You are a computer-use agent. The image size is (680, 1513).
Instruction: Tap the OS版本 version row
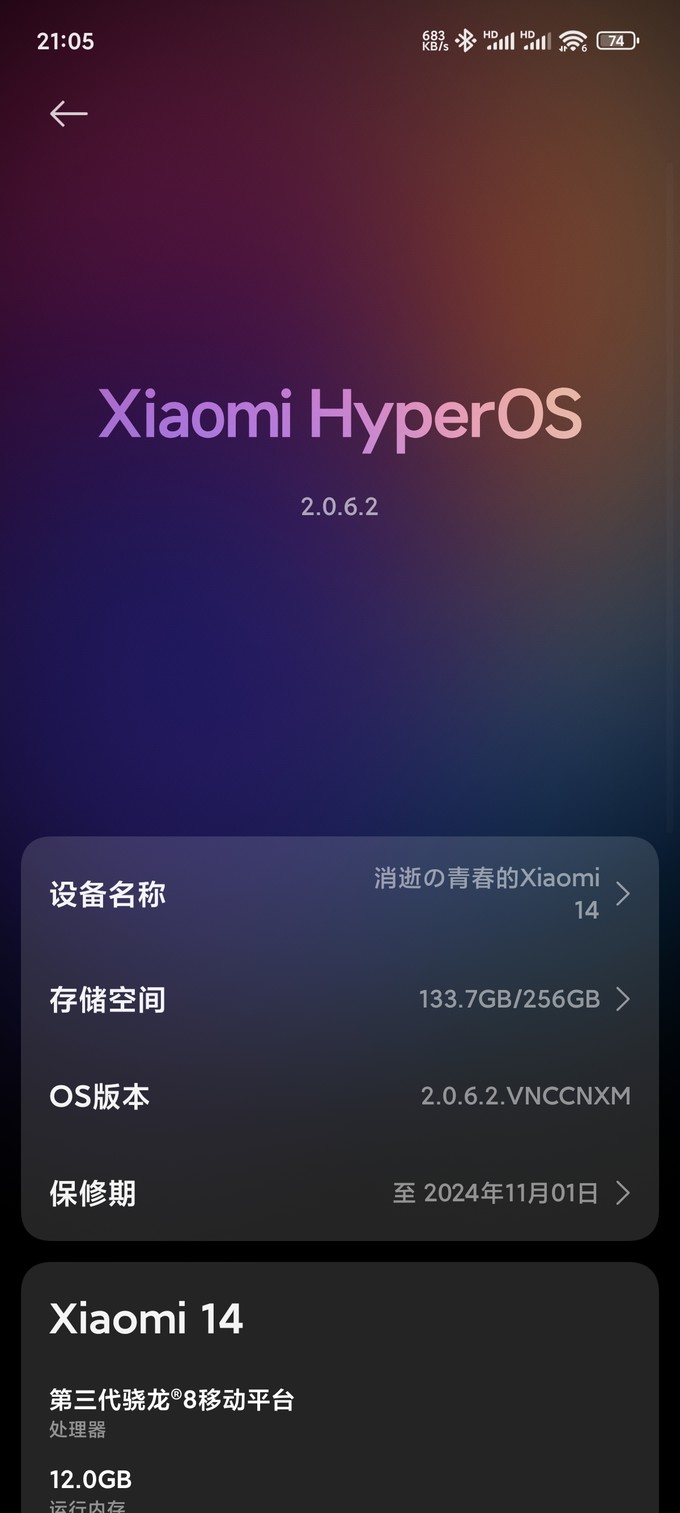340,1096
